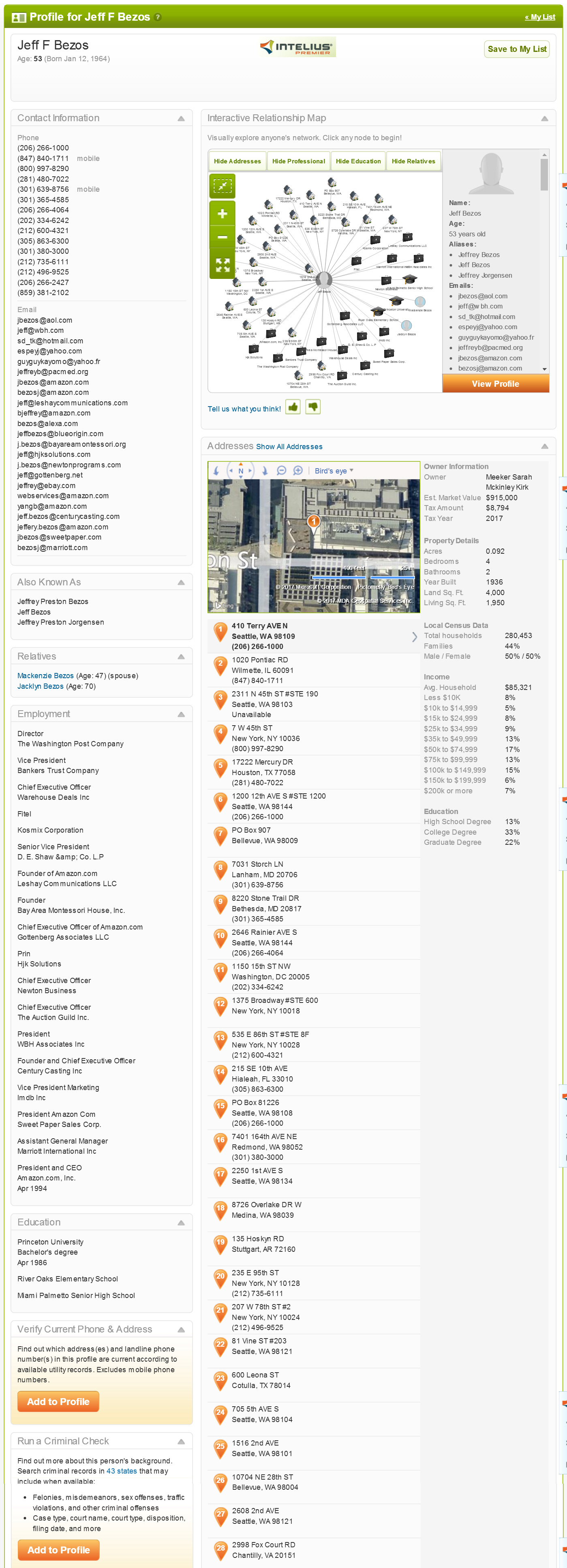Viewport: 567px width, 1568px height.
Task: Hide addresses on the relationship map
Action: (x=237, y=161)
